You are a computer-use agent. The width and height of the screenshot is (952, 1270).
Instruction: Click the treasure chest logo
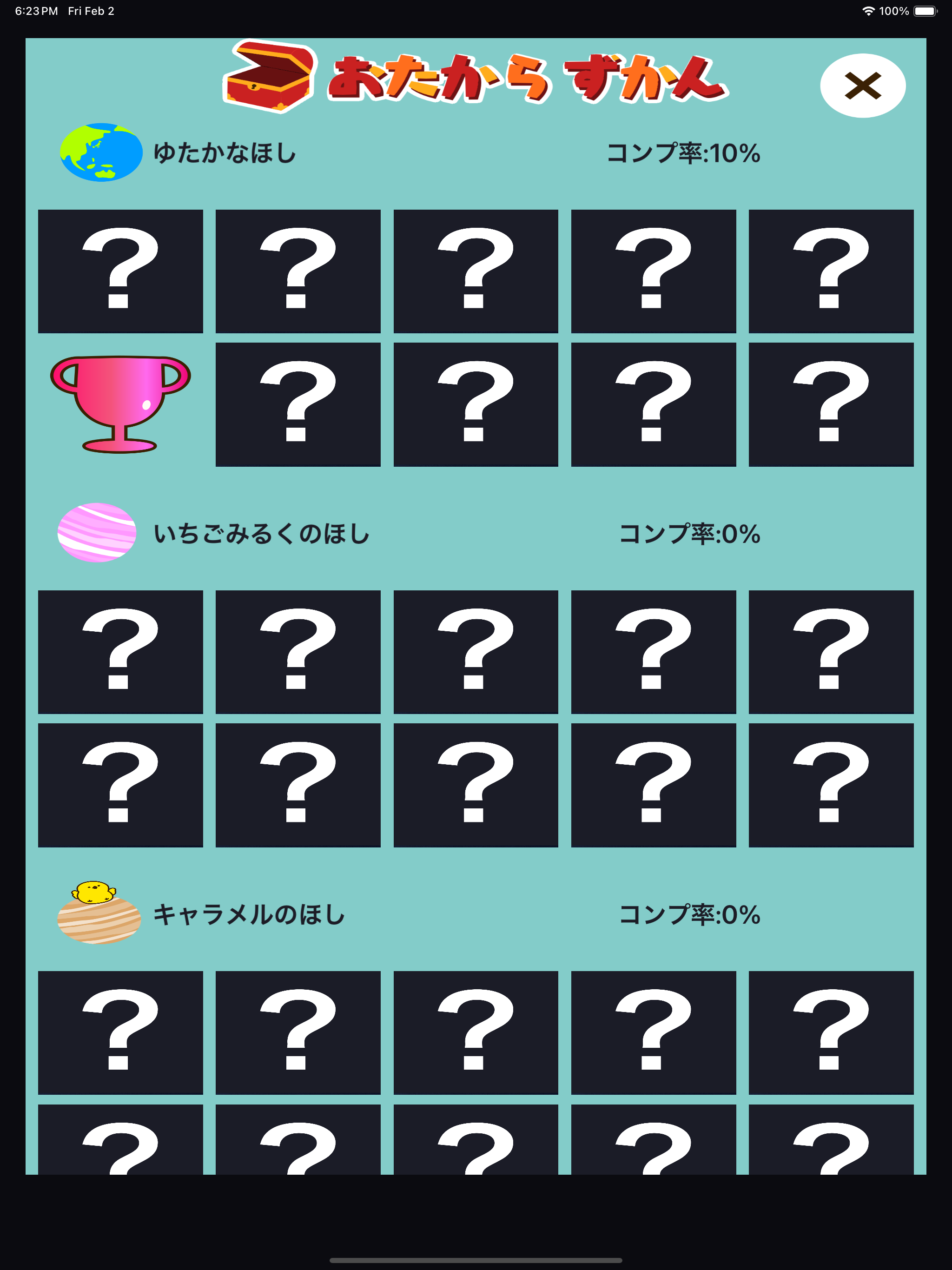[x=270, y=76]
